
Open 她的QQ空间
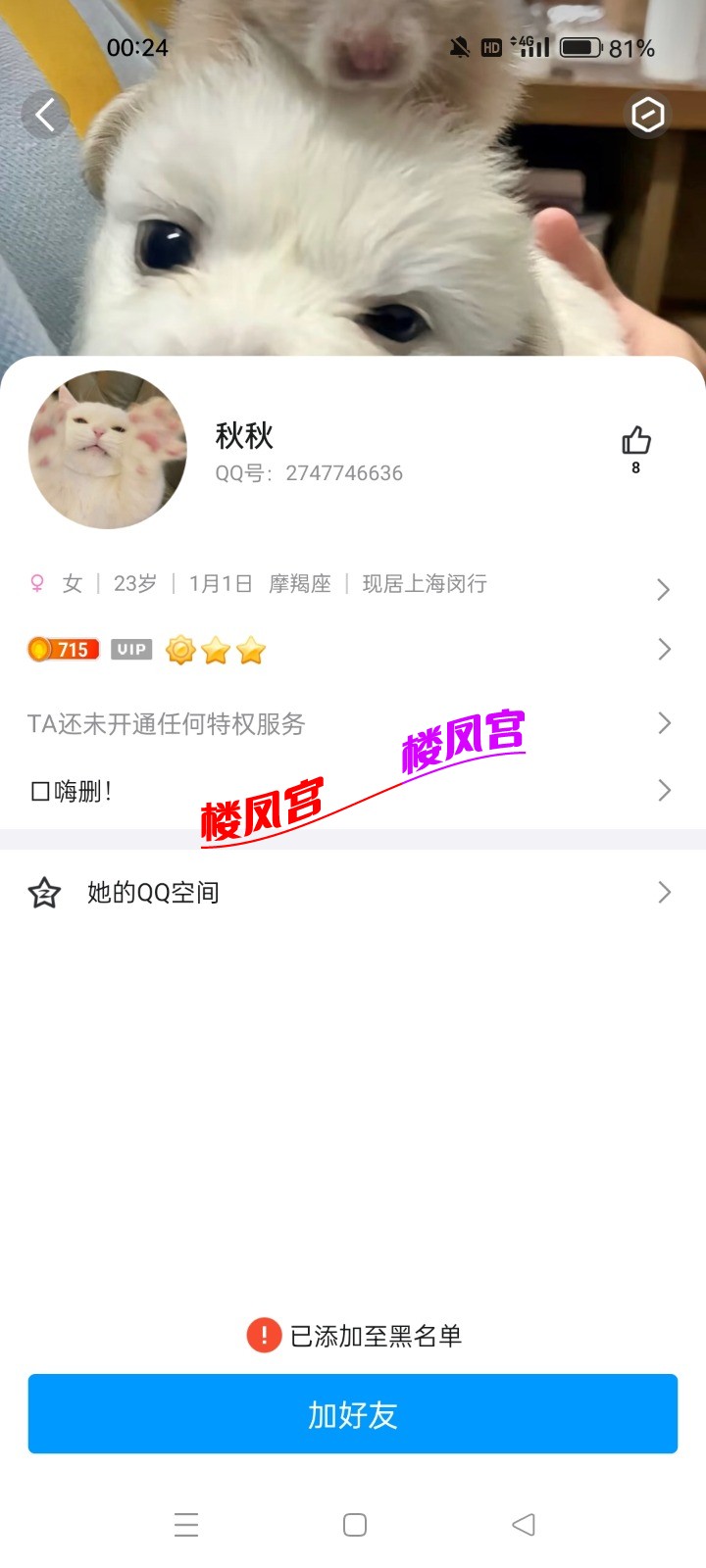coord(353,893)
